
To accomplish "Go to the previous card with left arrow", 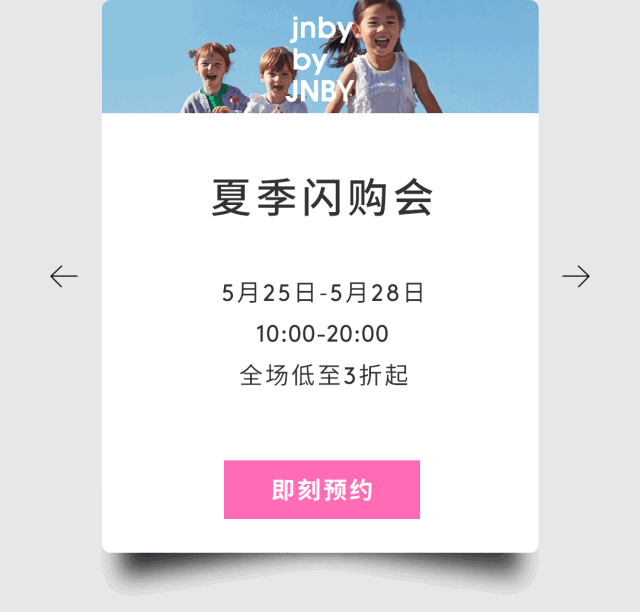I will click(x=64, y=276).
